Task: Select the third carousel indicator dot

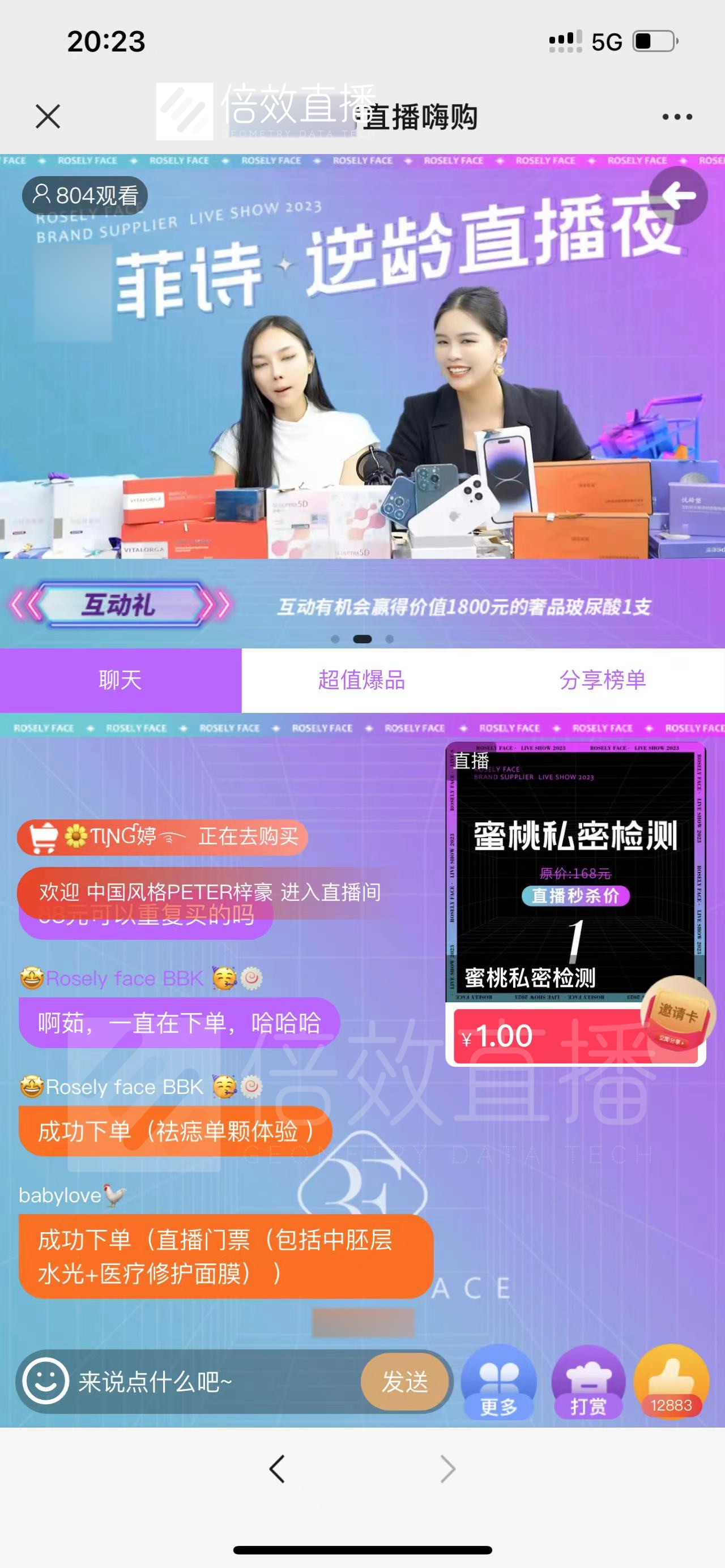Action: coord(391,639)
